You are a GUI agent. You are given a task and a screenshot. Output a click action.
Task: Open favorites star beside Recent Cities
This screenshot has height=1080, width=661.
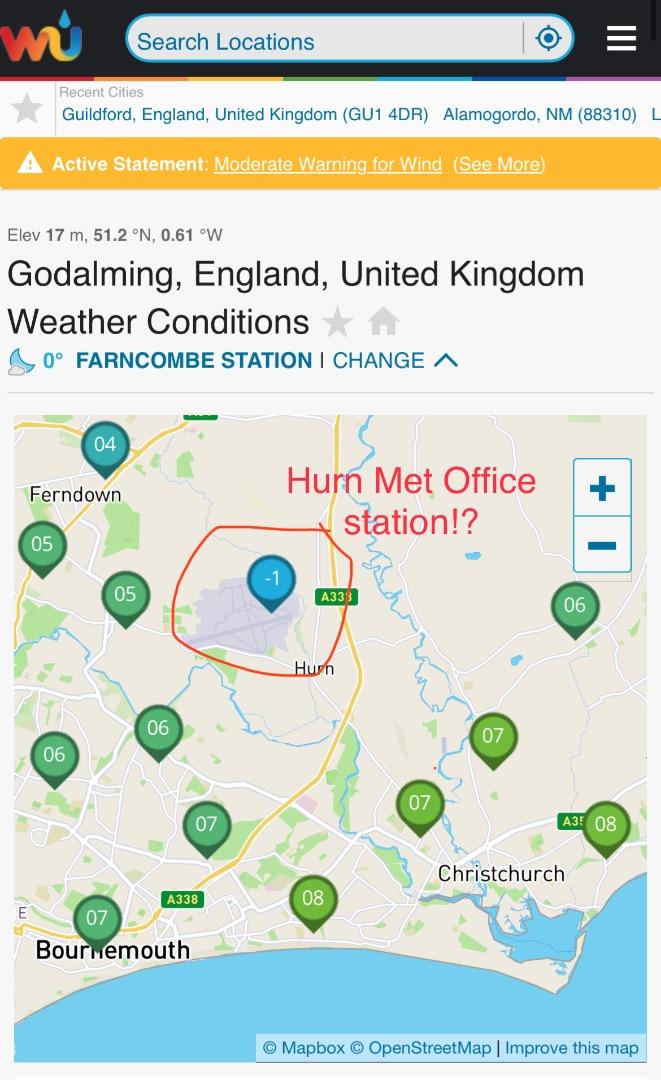tap(27, 108)
